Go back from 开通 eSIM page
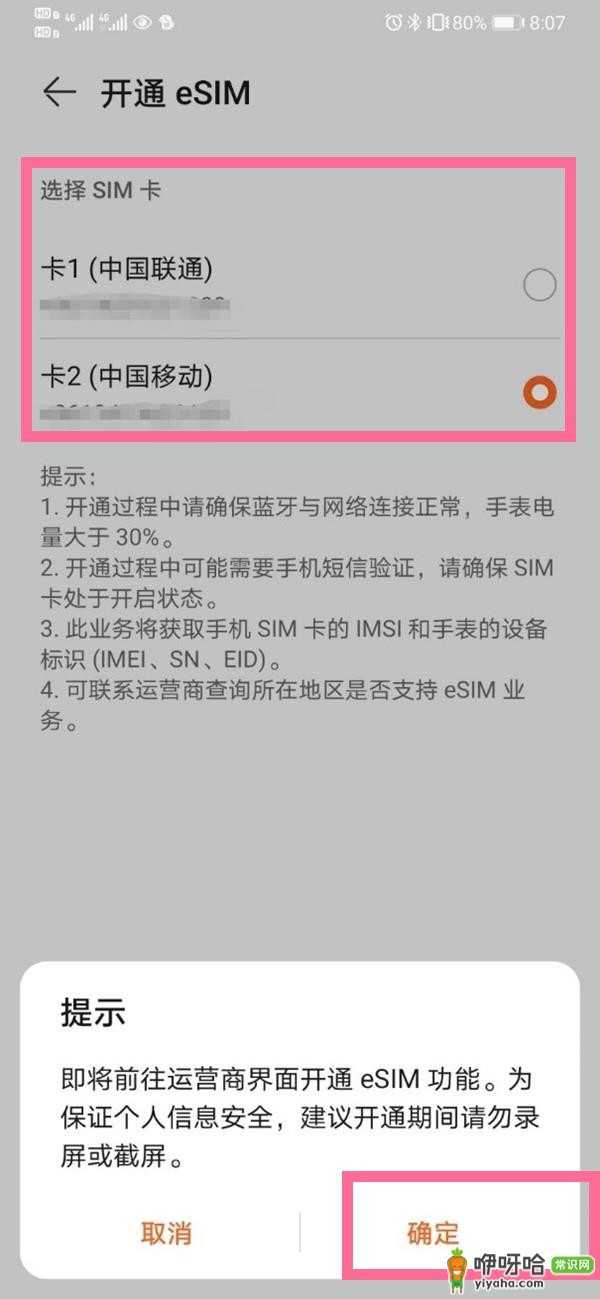 [59, 93]
